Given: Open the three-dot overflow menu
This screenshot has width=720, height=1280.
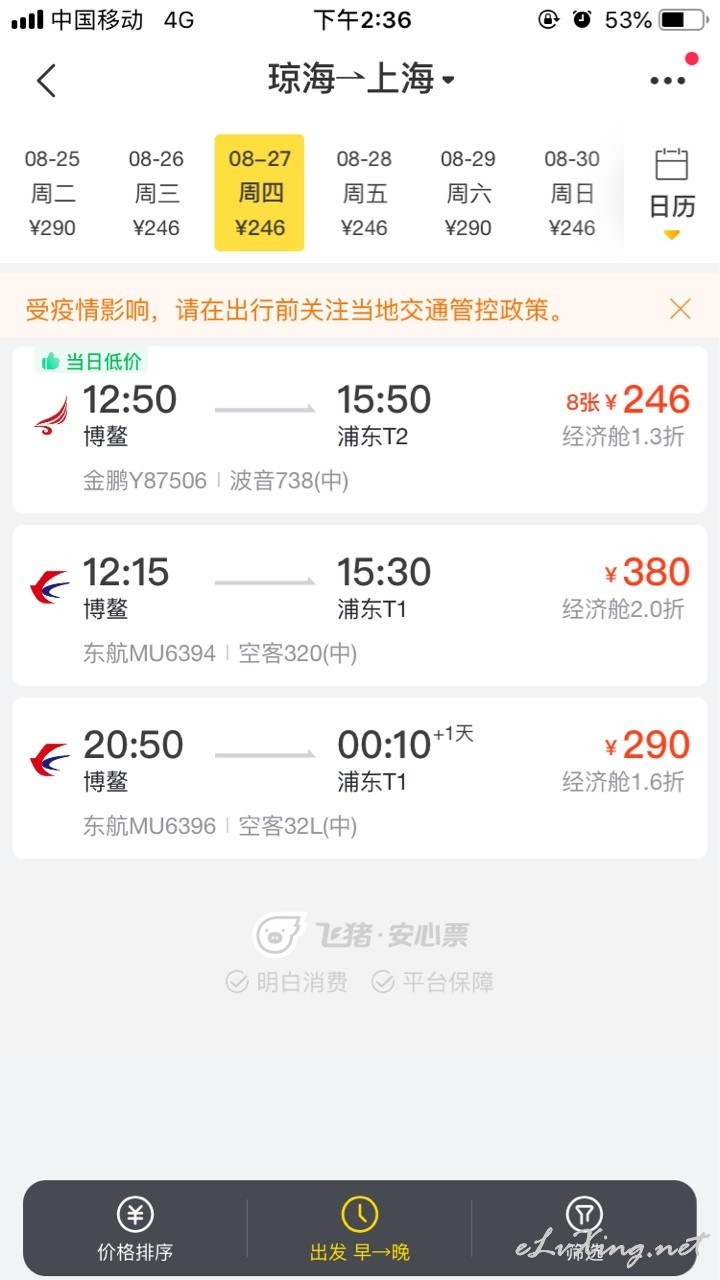Looking at the screenshot, I should click(667, 80).
